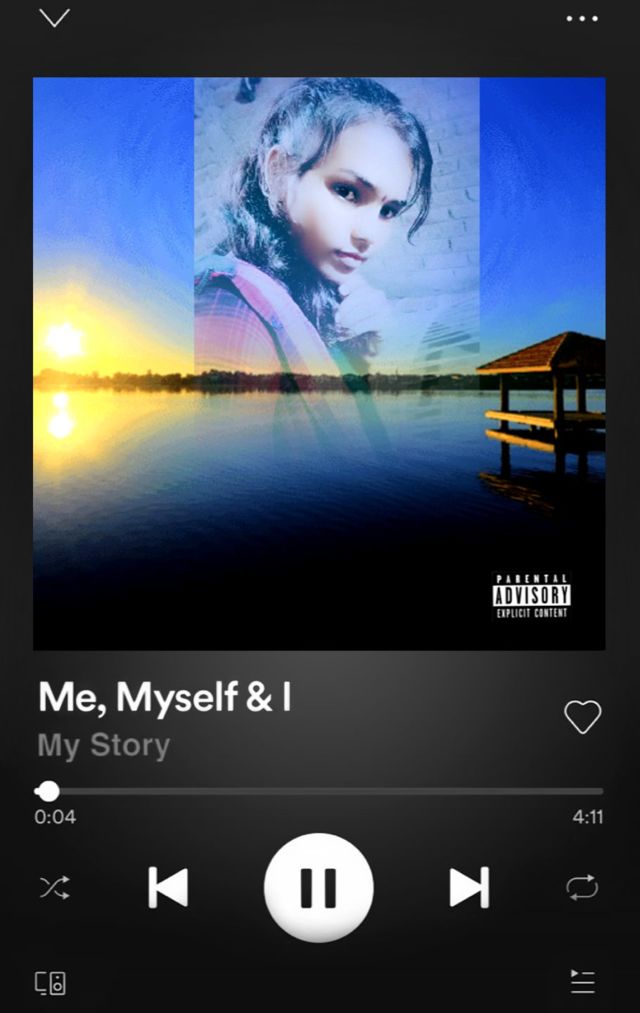The width and height of the screenshot is (640, 1013).
Task: Open the connect to device menu
Action: [51, 982]
